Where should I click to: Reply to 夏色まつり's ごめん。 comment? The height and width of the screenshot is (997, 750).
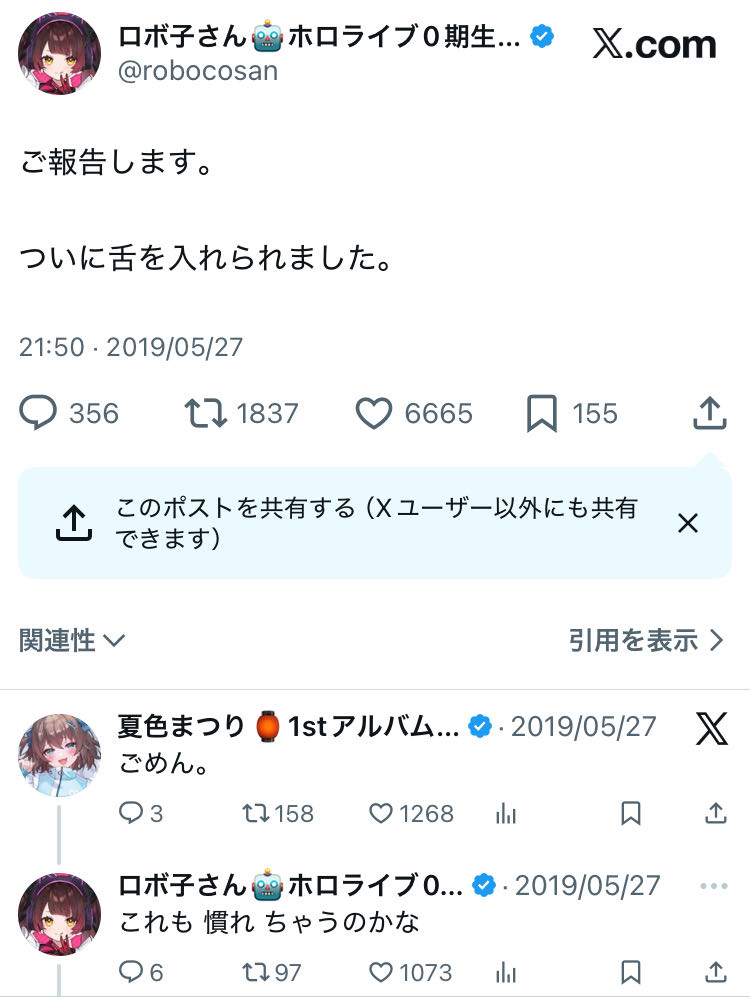(x=131, y=814)
